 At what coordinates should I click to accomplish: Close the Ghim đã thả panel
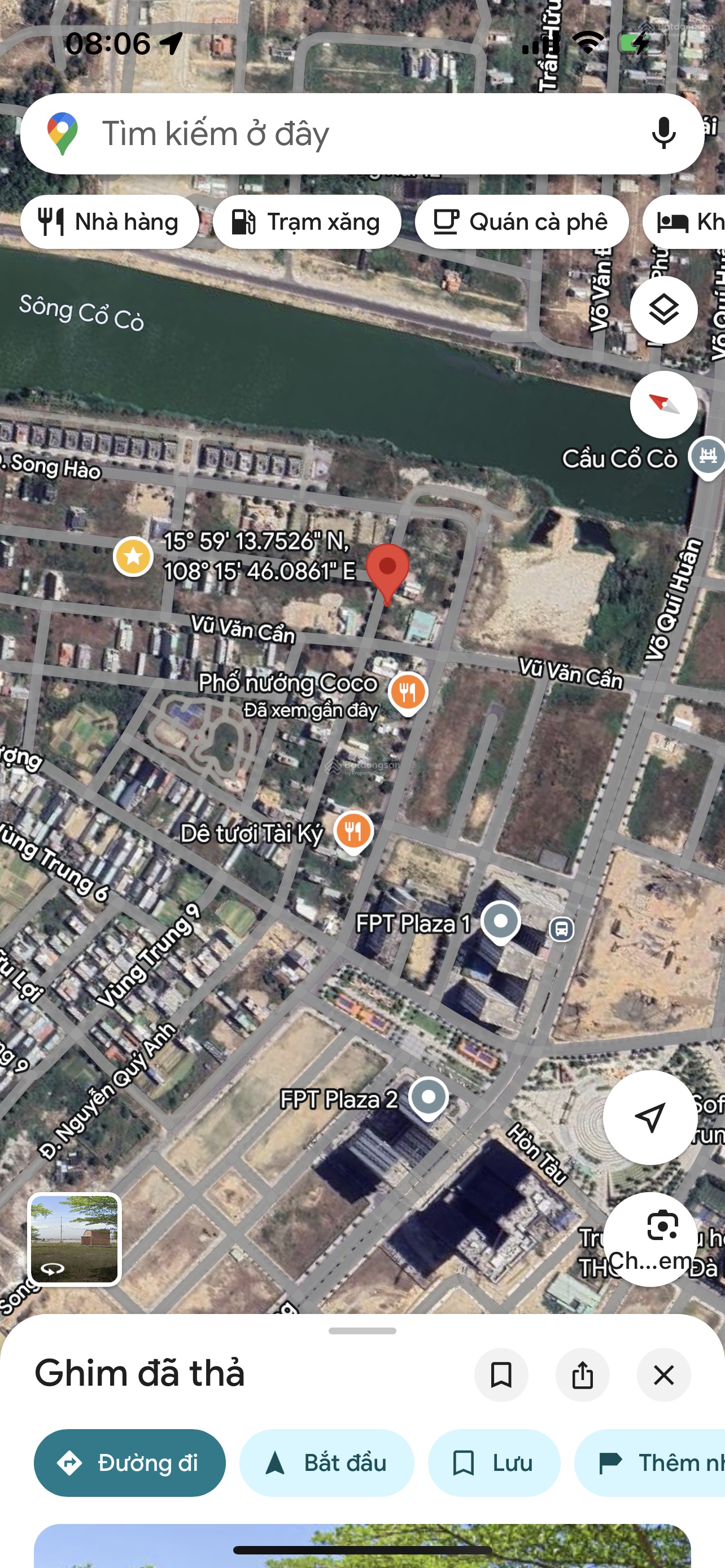point(663,1374)
